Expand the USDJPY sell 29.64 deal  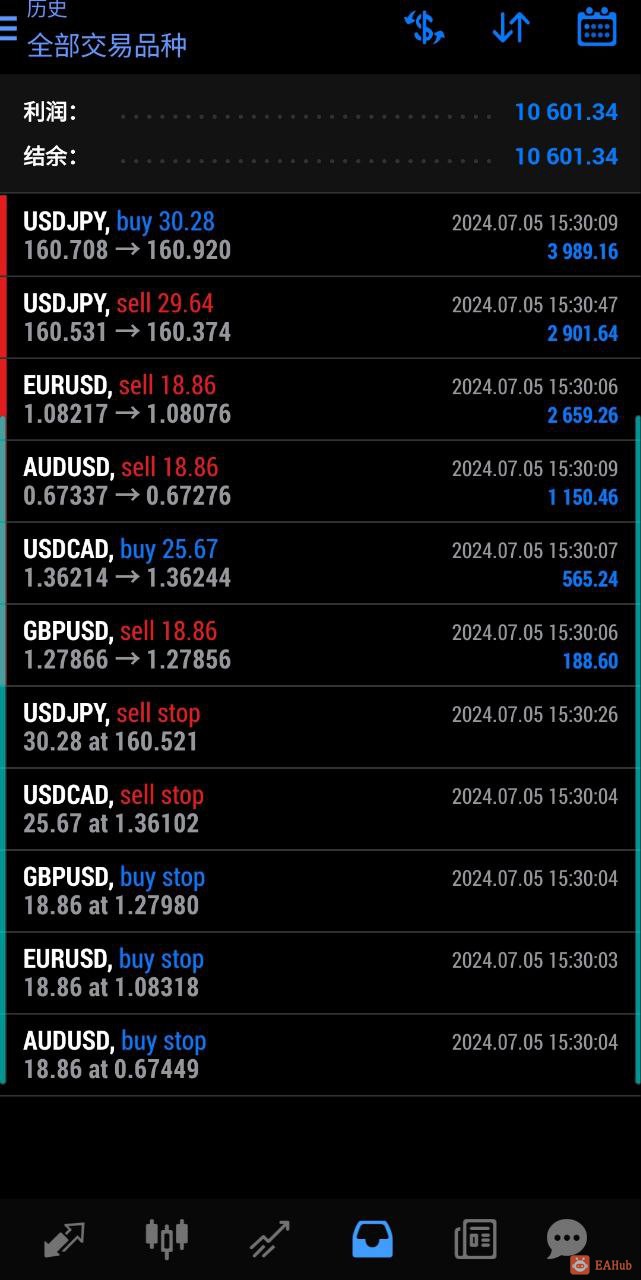tap(320, 318)
